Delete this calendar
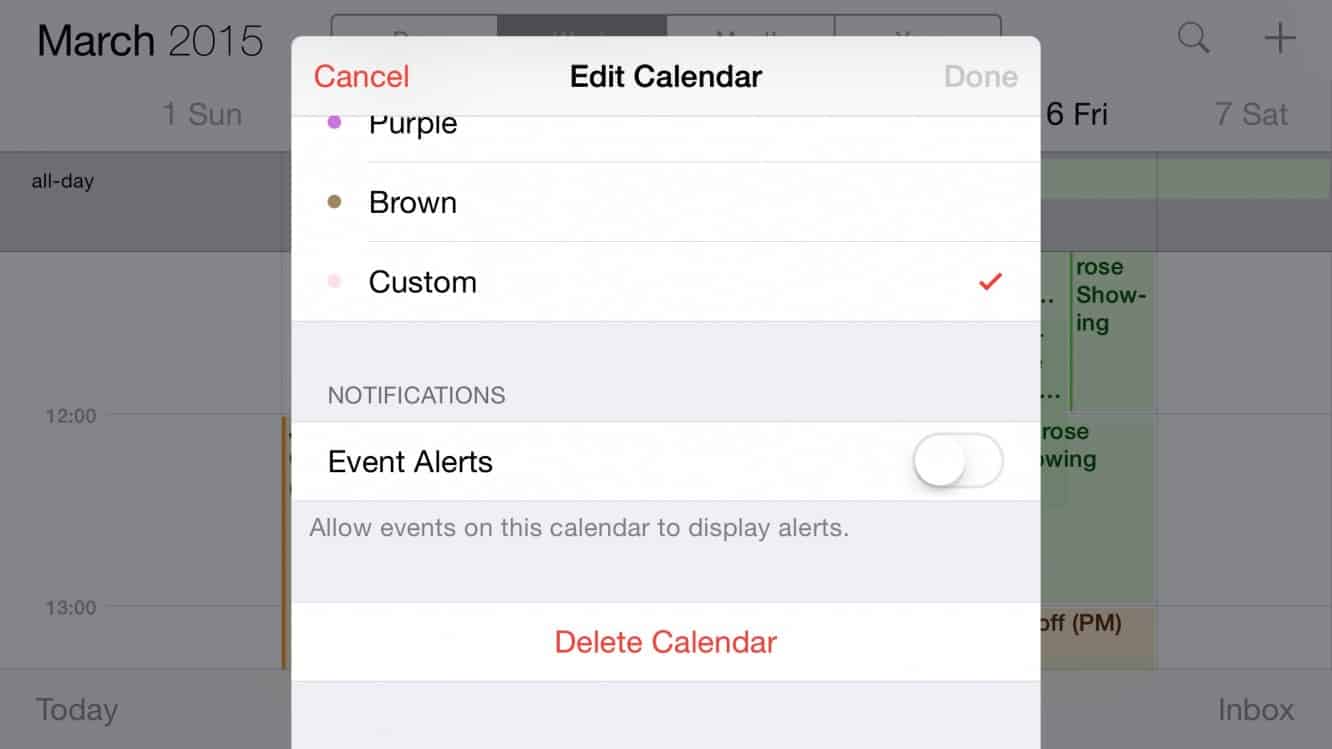1332x749 pixels. tap(665, 642)
